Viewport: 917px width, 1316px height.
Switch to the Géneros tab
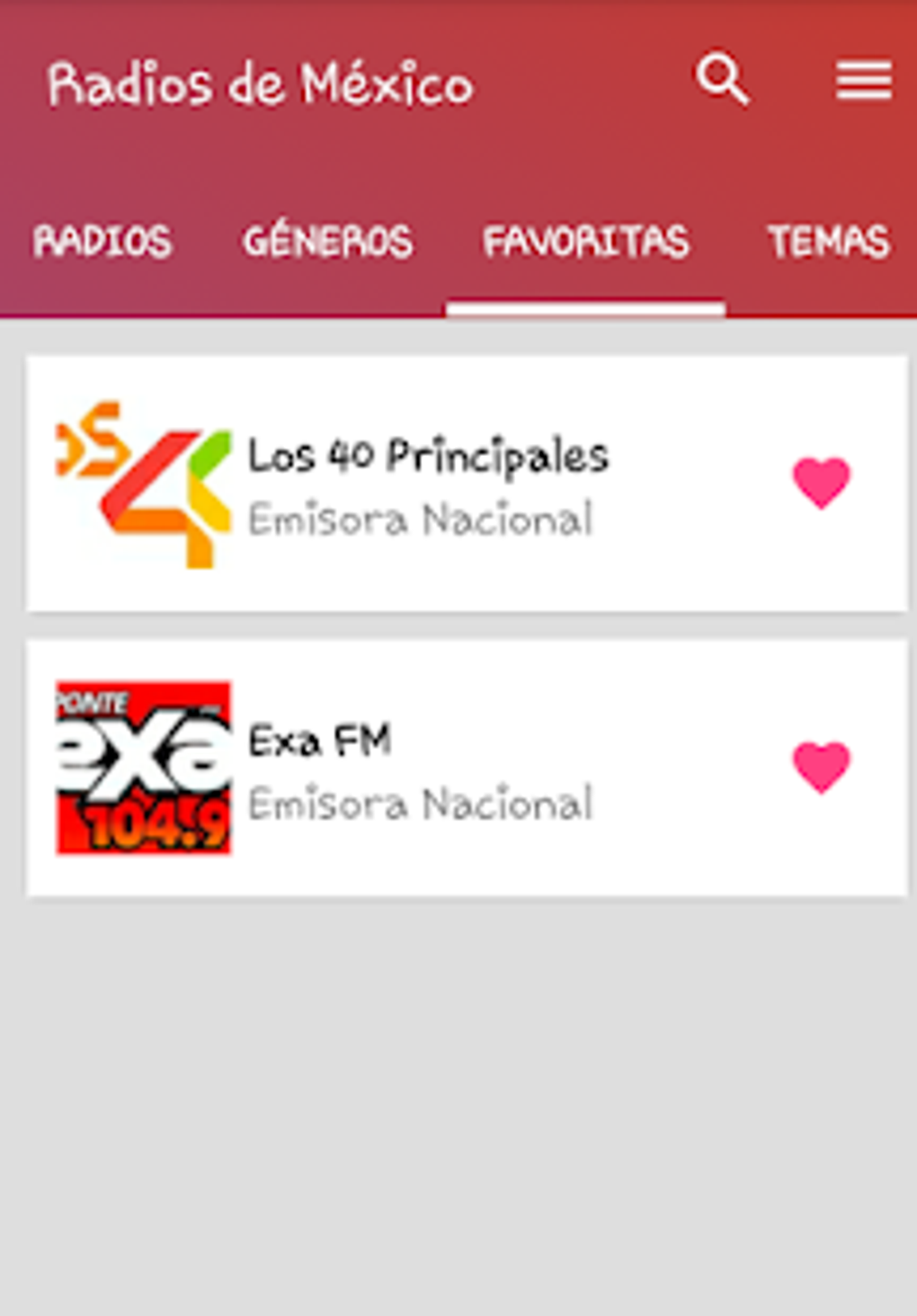point(328,242)
